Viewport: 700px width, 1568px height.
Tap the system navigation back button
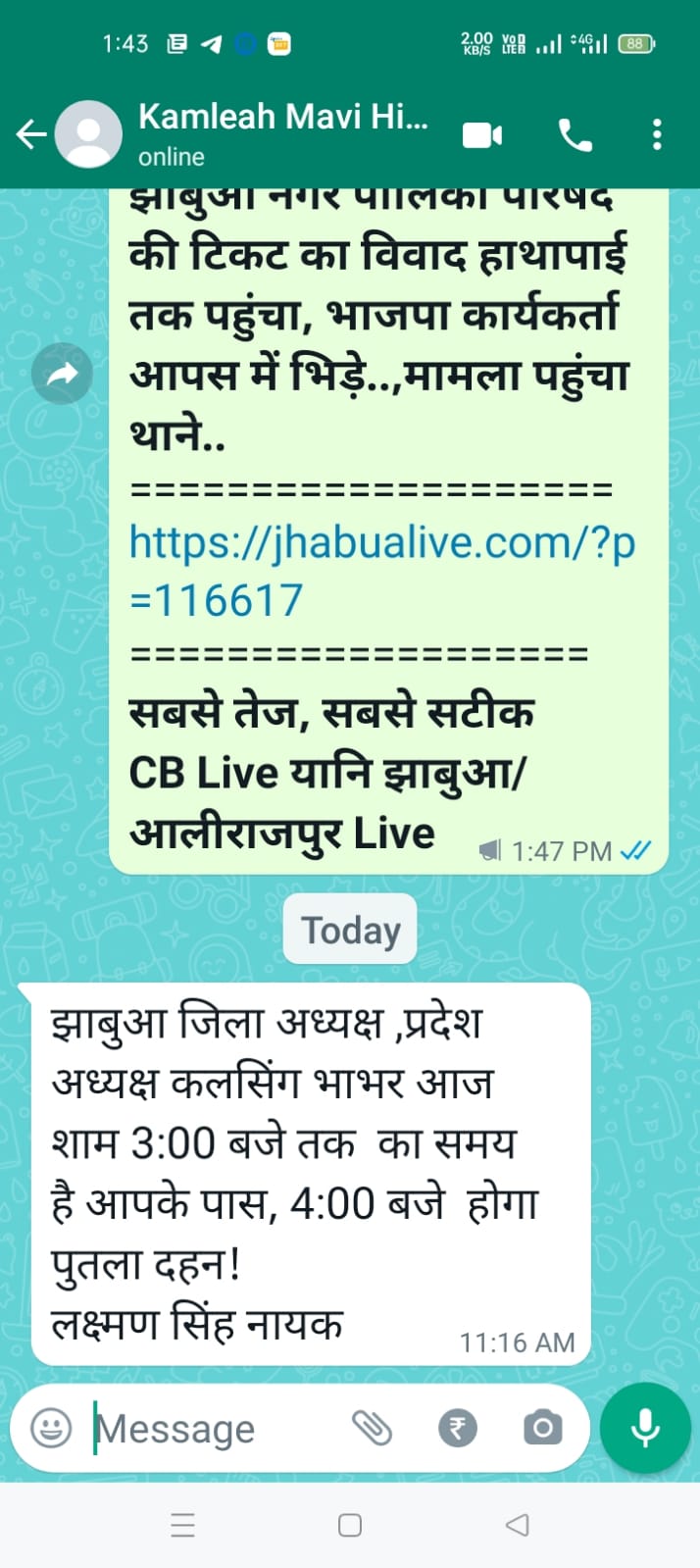click(517, 1525)
